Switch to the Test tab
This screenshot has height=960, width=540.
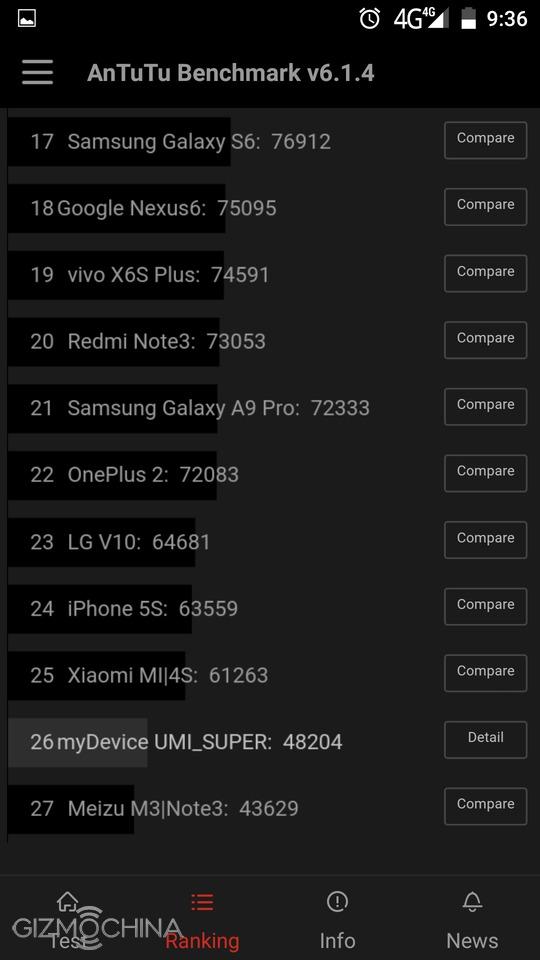pos(67,918)
